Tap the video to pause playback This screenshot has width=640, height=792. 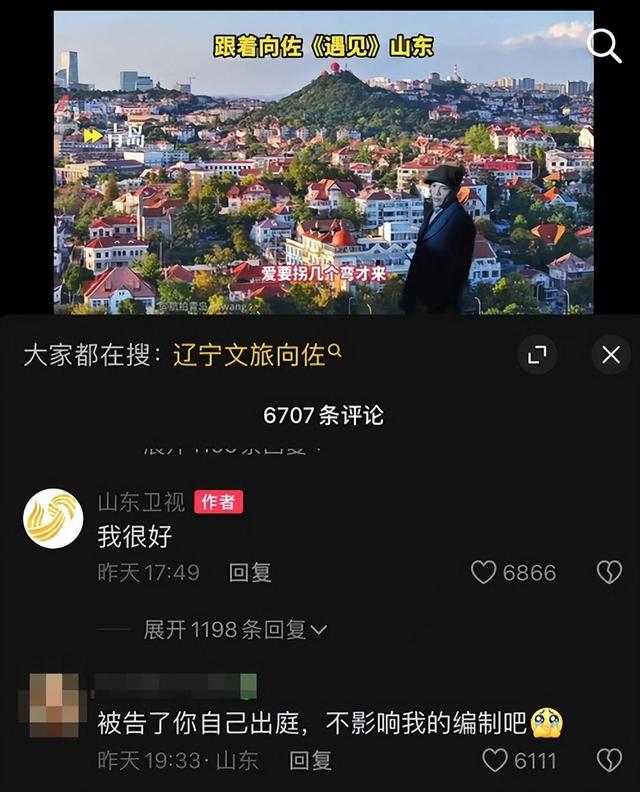[x=323, y=163]
